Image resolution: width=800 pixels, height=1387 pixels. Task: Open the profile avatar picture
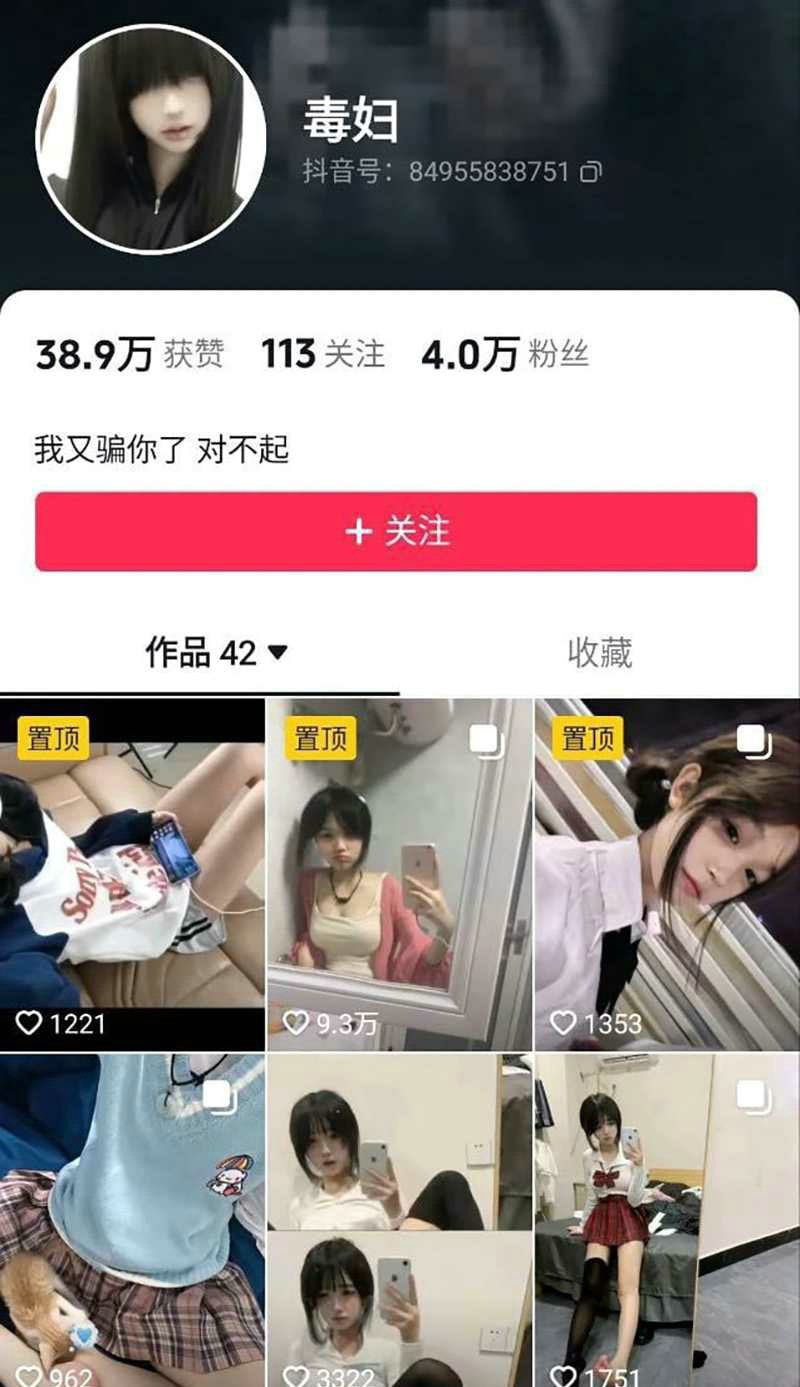coord(151,138)
